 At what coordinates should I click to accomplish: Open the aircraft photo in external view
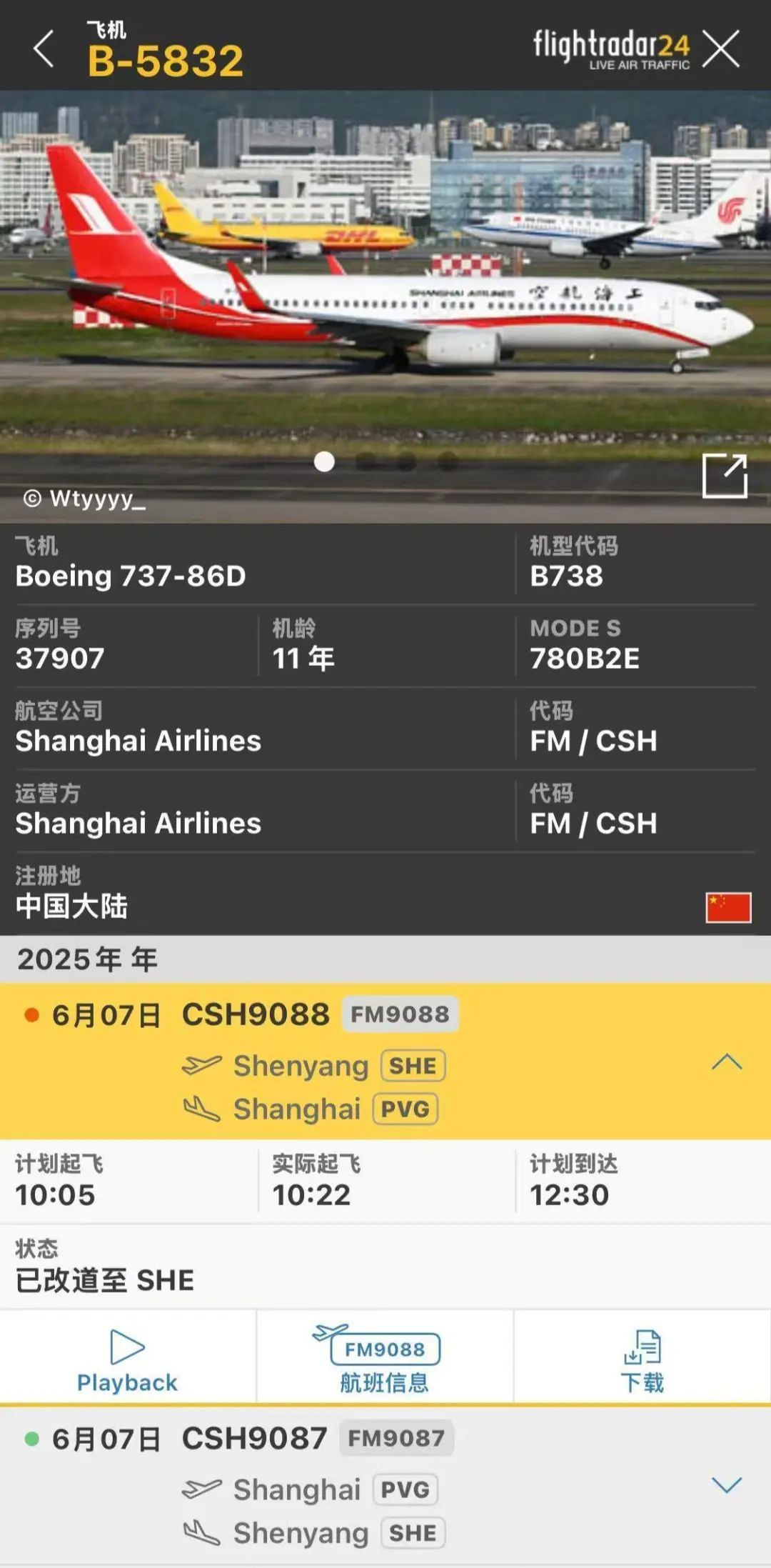tap(725, 475)
